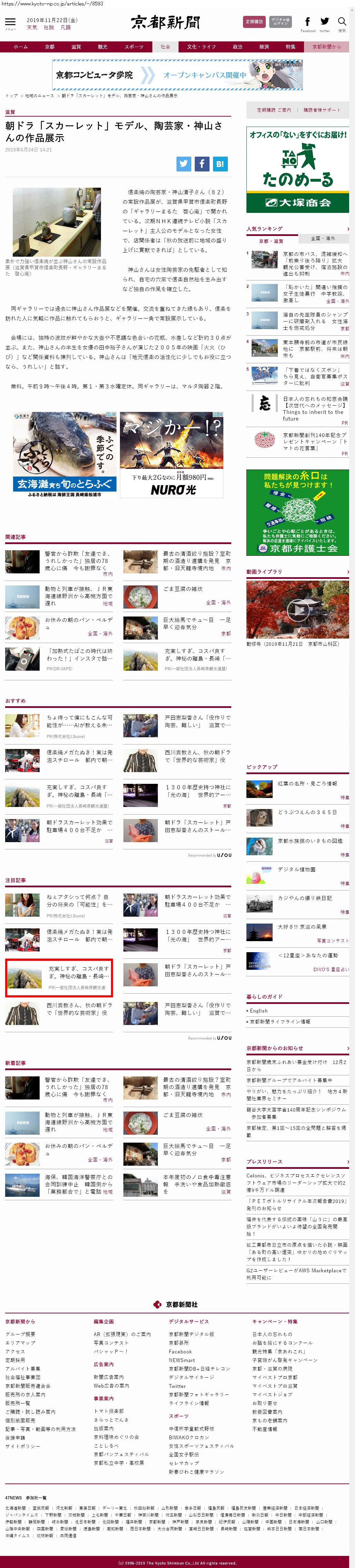Open the 天気 weather link
355x1568 pixels.
(x=32, y=27)
